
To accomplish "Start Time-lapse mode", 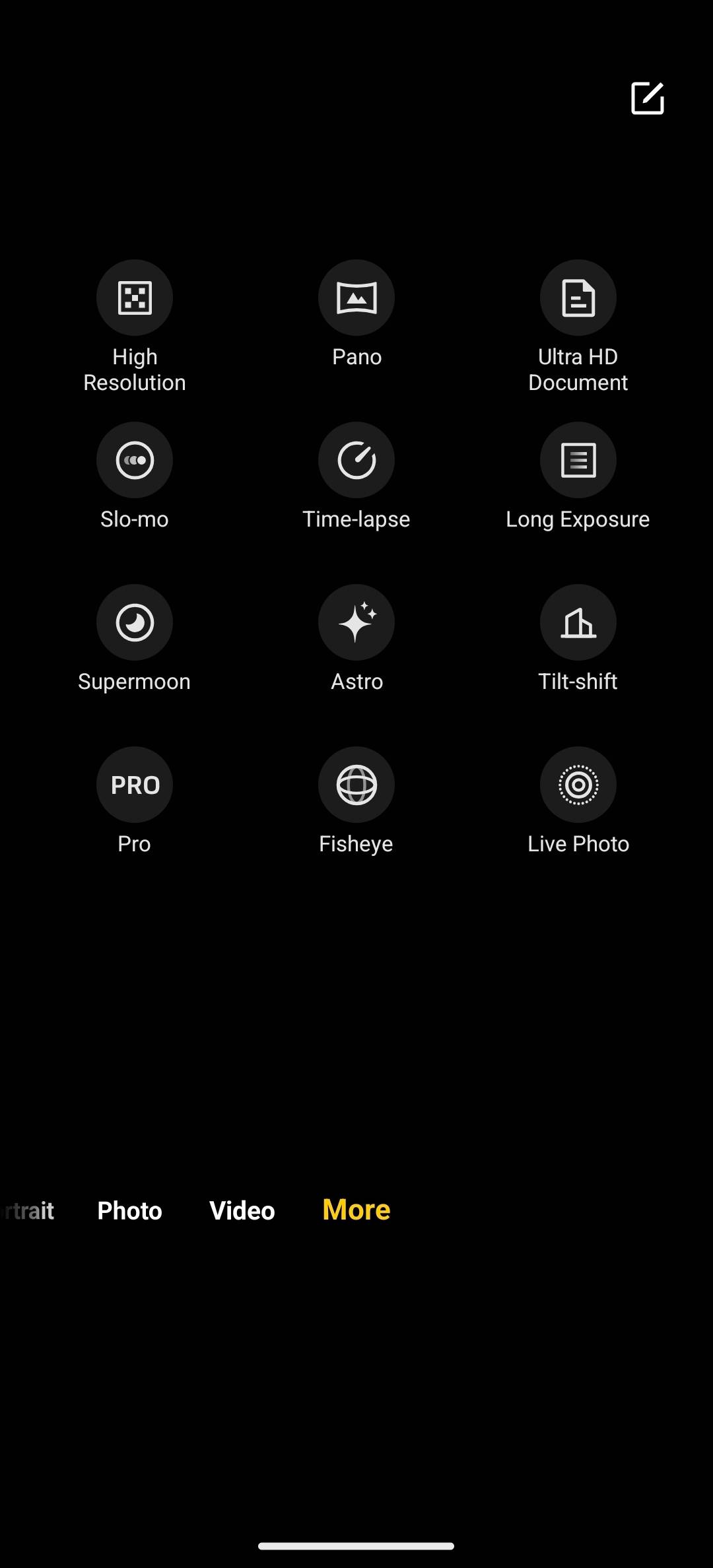I will 356,461.
